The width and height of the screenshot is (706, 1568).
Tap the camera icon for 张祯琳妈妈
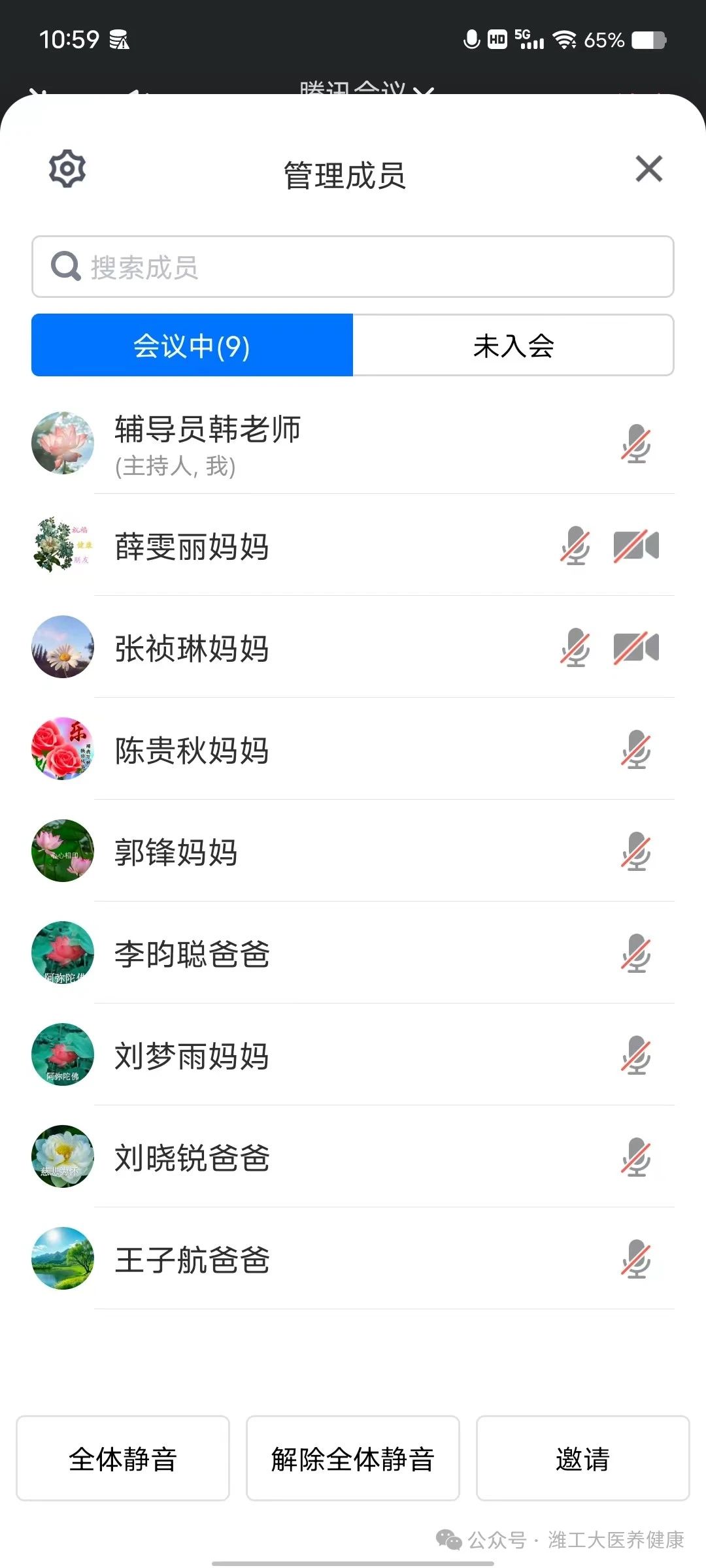(x=635, y=648)
